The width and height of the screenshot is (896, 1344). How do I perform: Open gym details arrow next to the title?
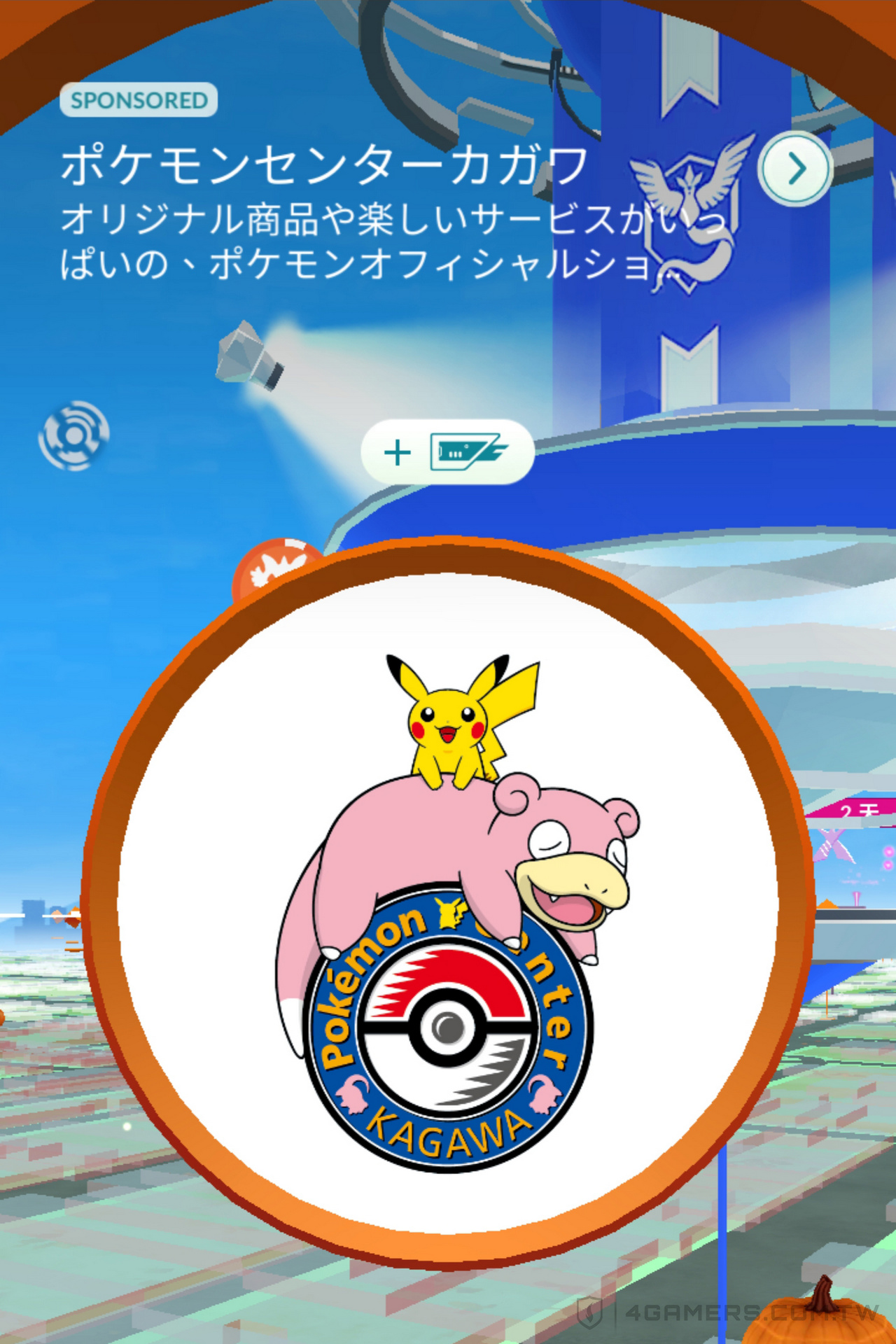point(795,169)
